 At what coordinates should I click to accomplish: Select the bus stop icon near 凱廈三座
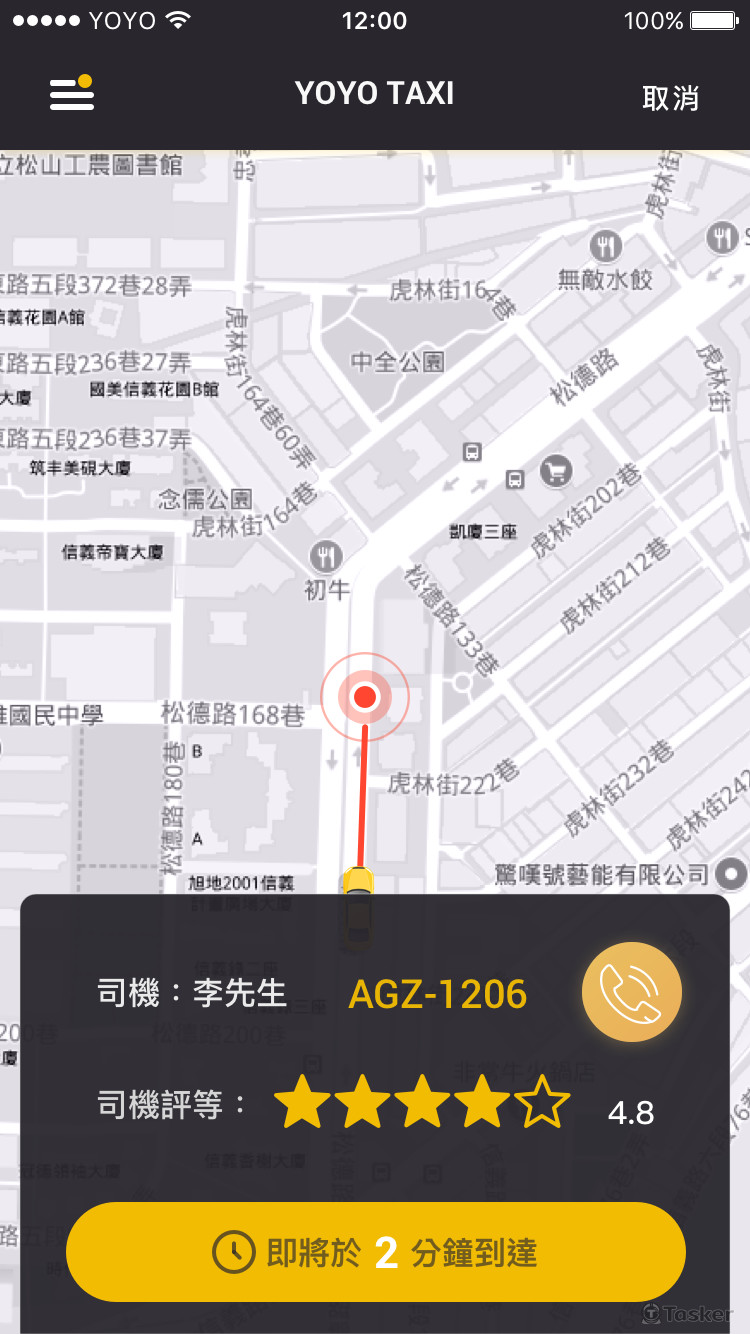(x=514, y=480)
